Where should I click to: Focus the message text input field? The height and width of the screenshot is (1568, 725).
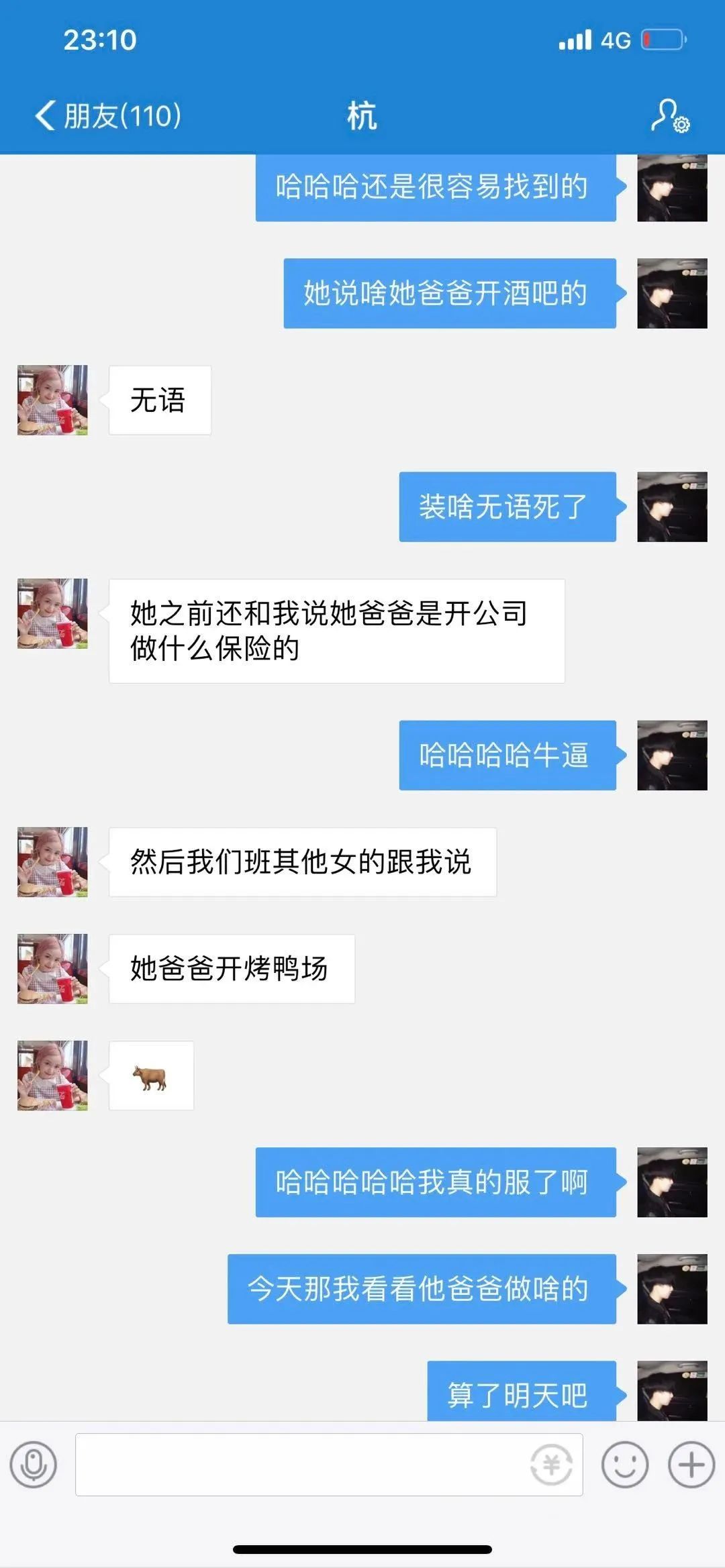point(302,1464)
